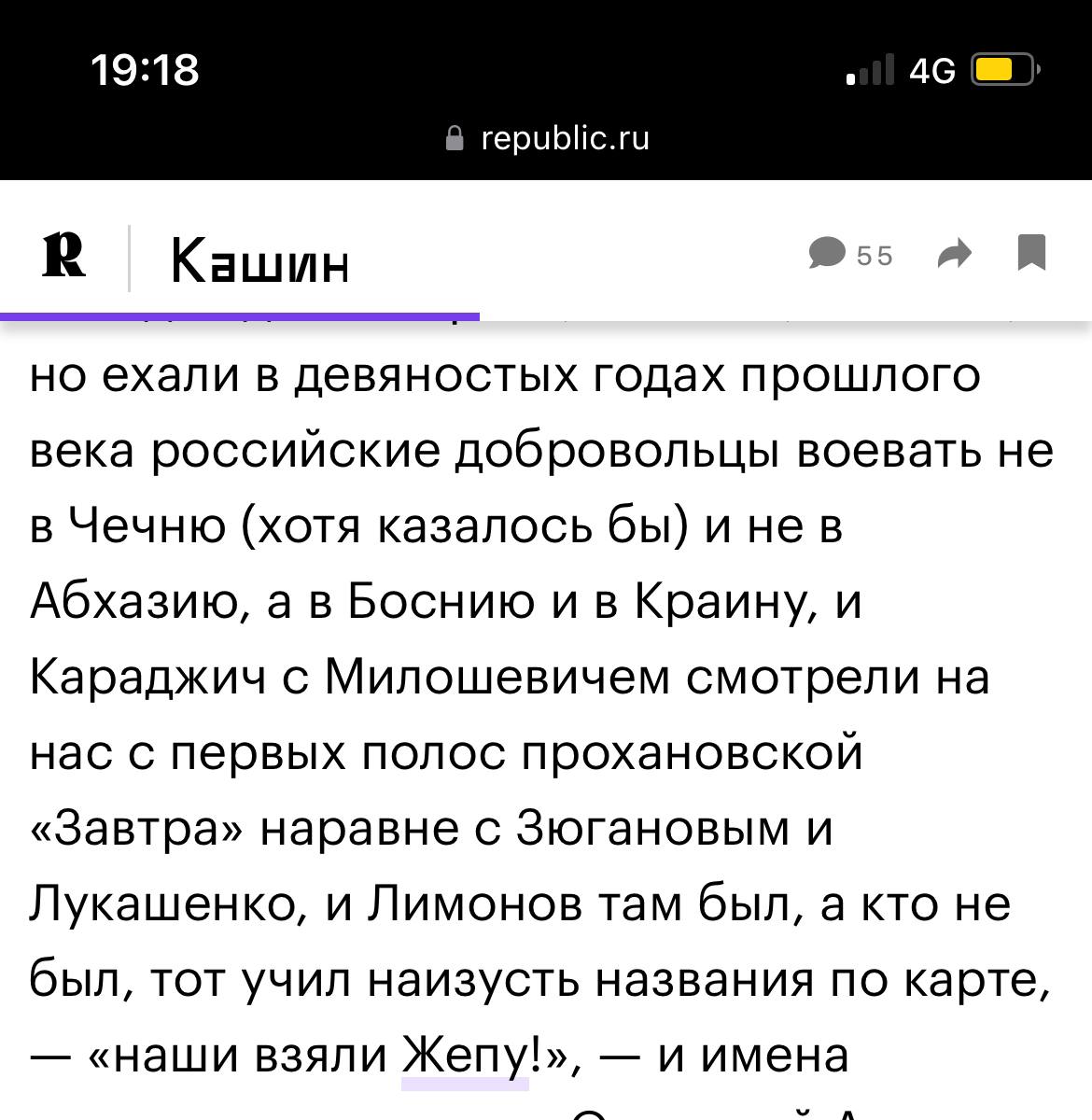Image resolution: width=1092 pixels, height=1120 pixels.
Task: Bookmark this article
Action: 1031,253
